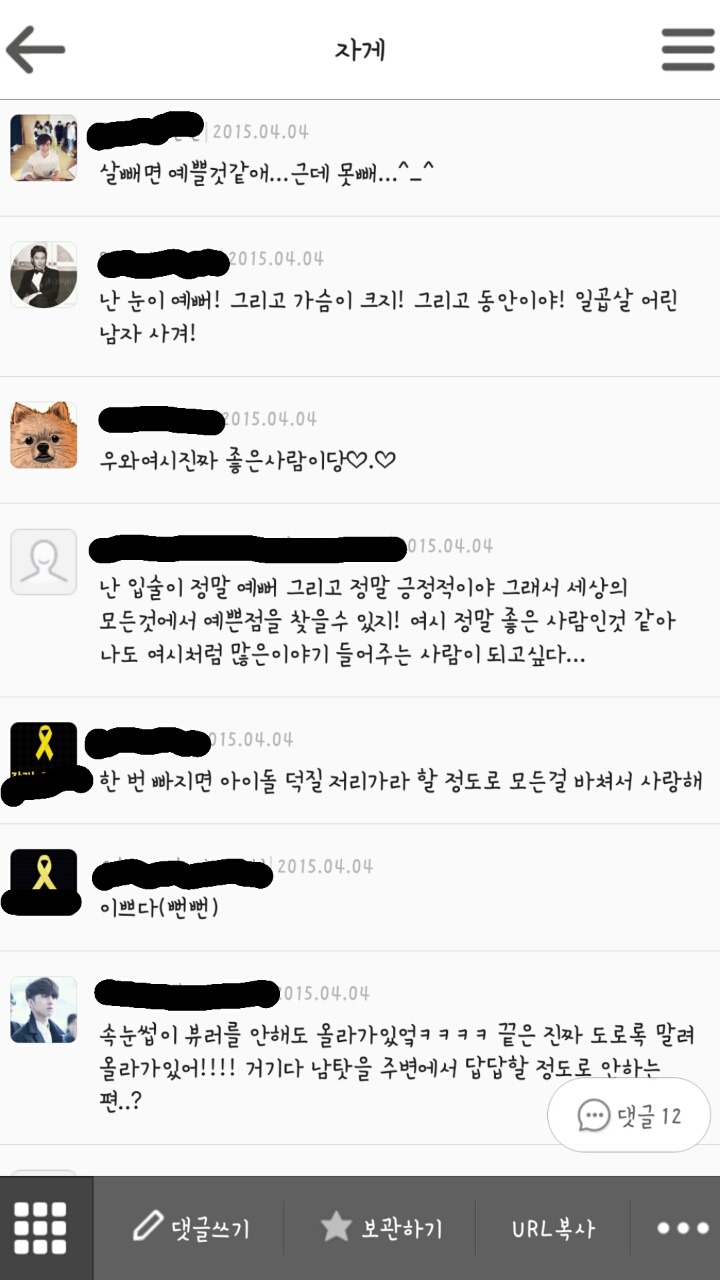View the default gray silhouette avatar's profile

(x=43, y=562)
